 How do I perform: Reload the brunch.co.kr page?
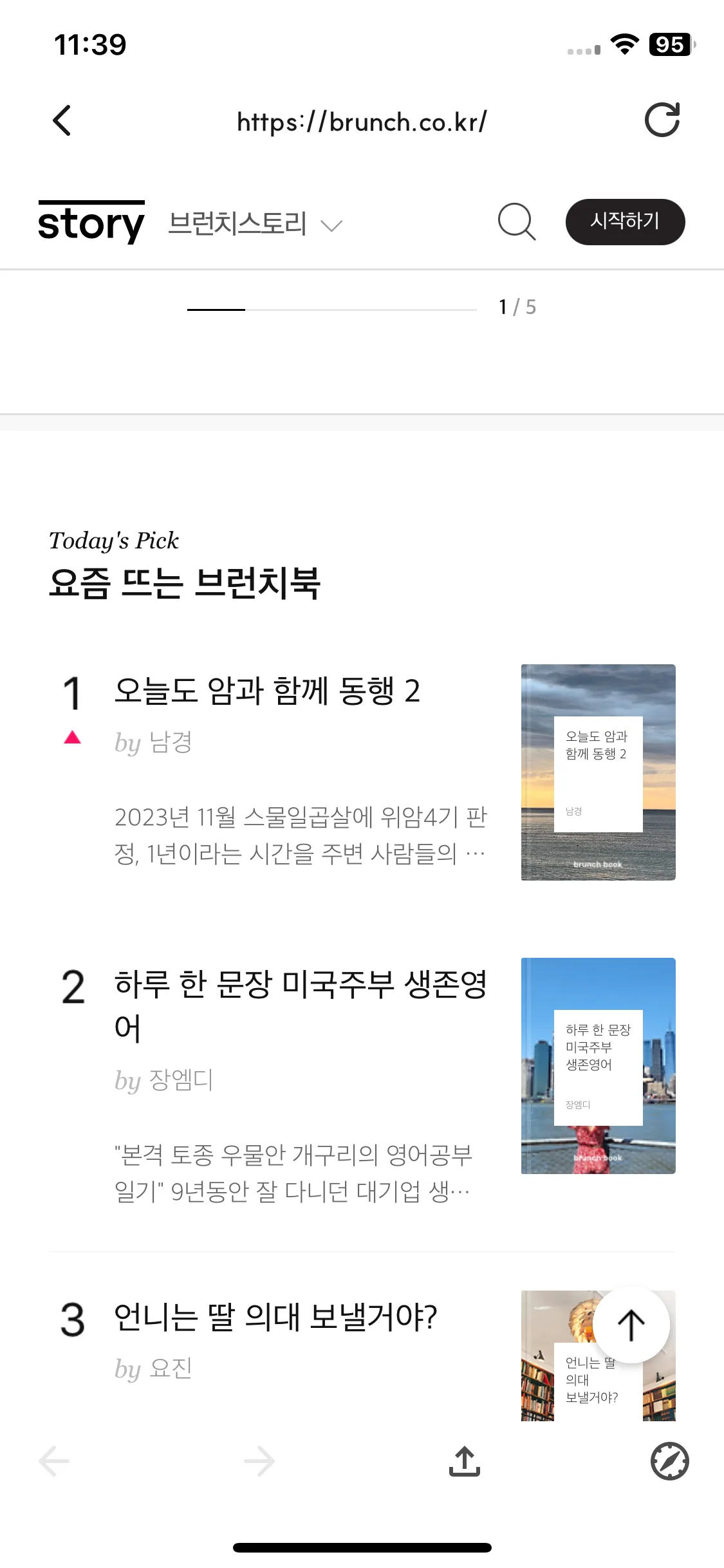(662, 120)
